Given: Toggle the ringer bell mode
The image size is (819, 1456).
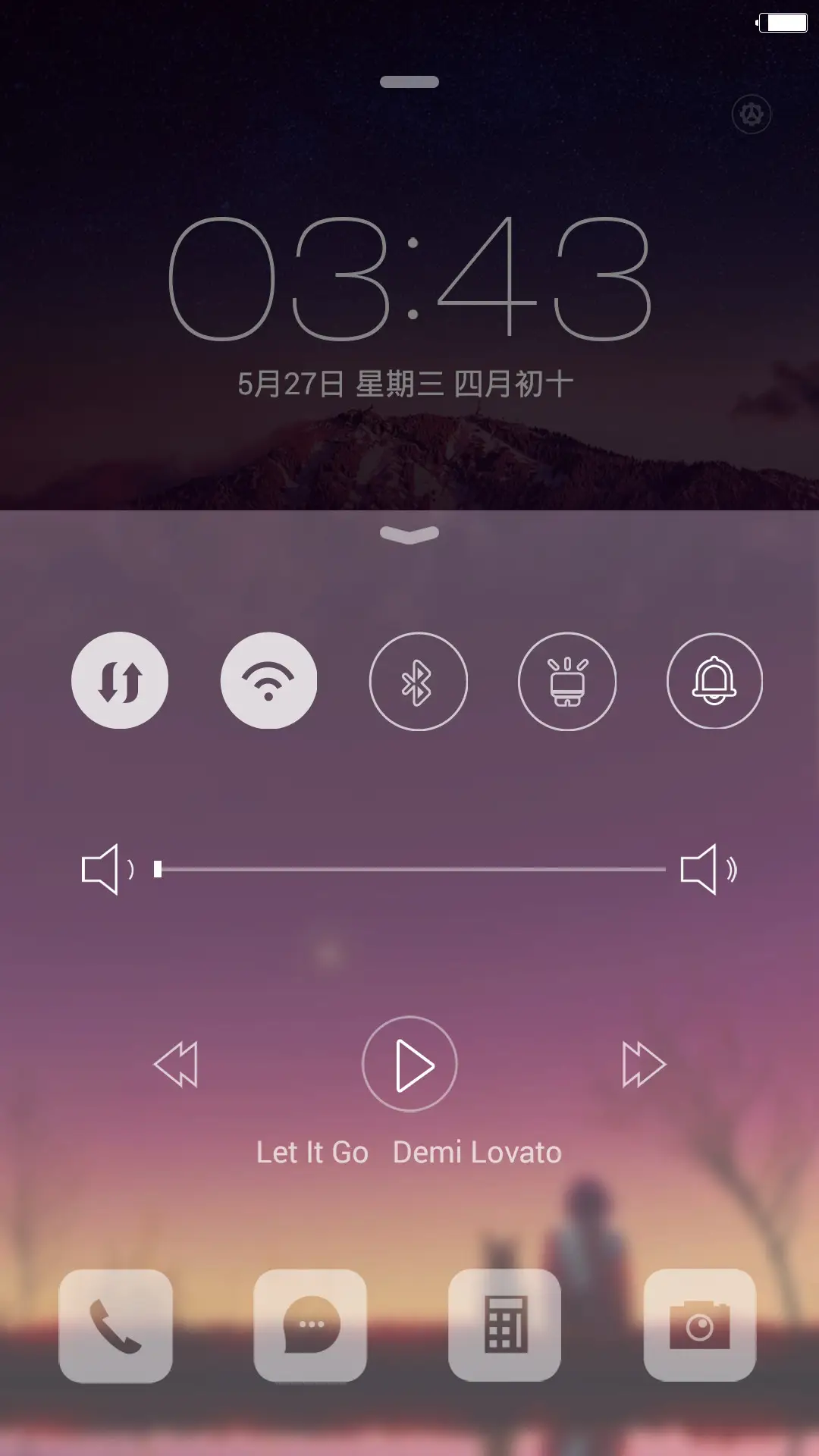Looking at the screenshot, I should pyautogui.click(x=714, y=681).
